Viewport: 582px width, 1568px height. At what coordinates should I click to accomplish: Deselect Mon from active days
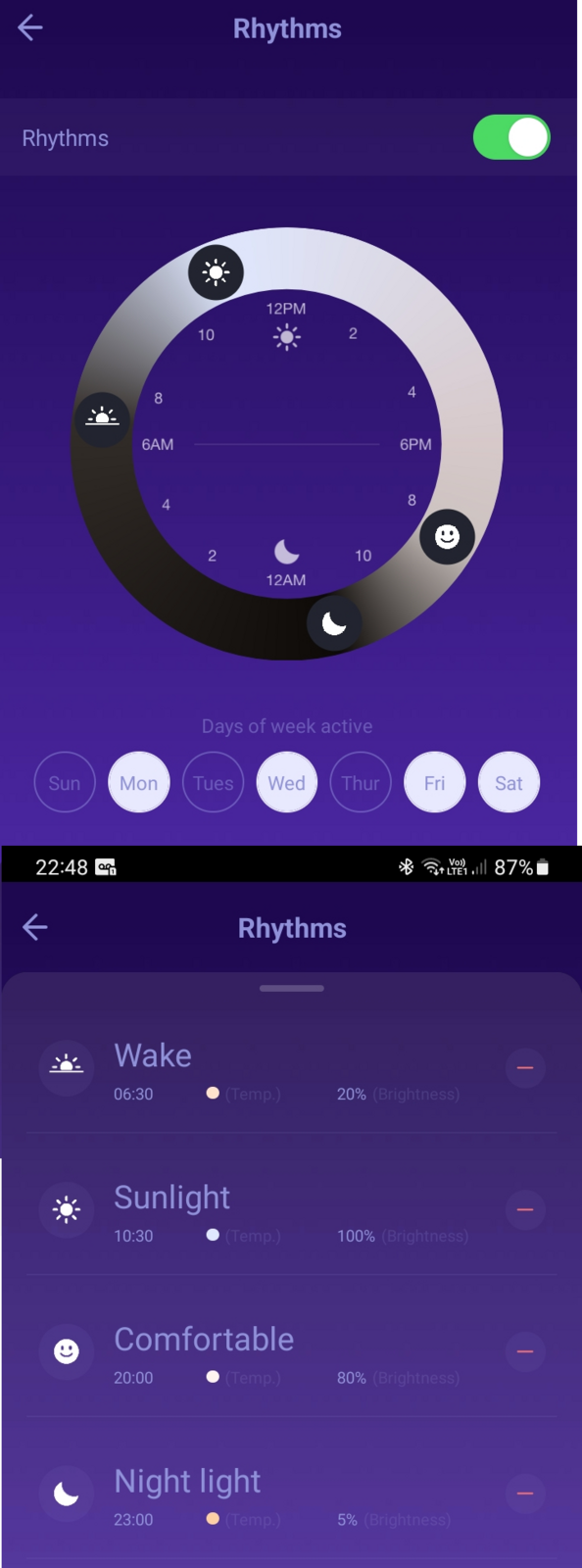[138, 783]
